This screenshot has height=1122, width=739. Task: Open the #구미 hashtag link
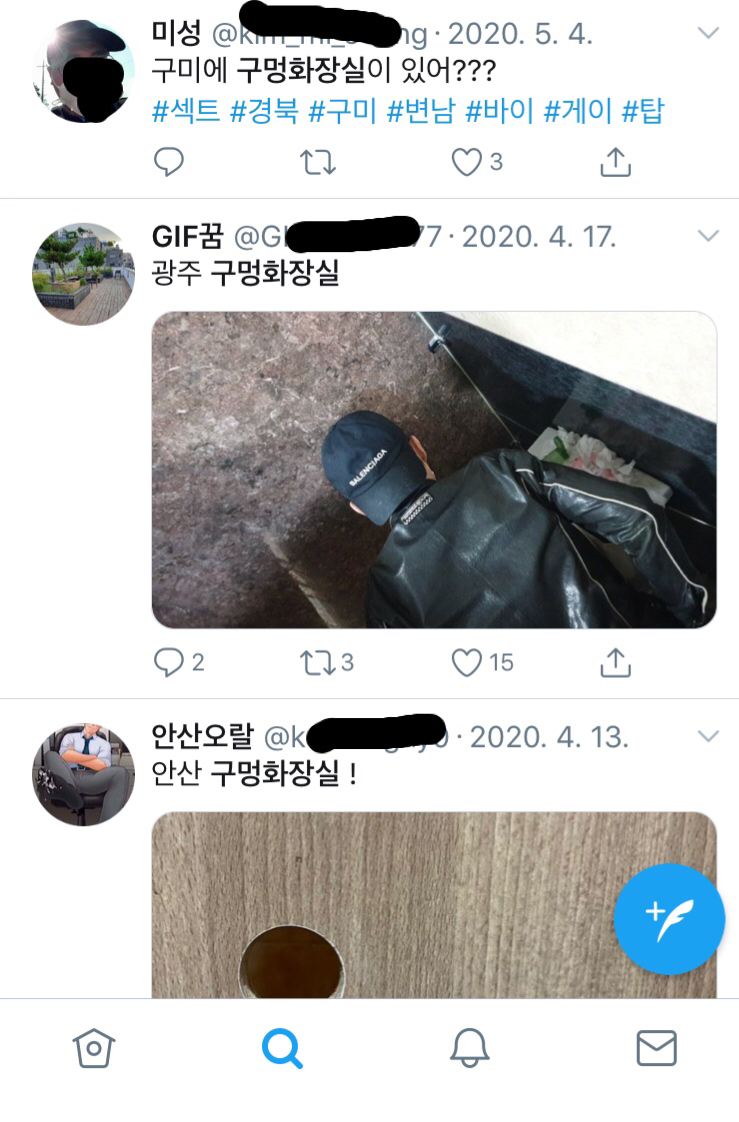coord(342,111)
